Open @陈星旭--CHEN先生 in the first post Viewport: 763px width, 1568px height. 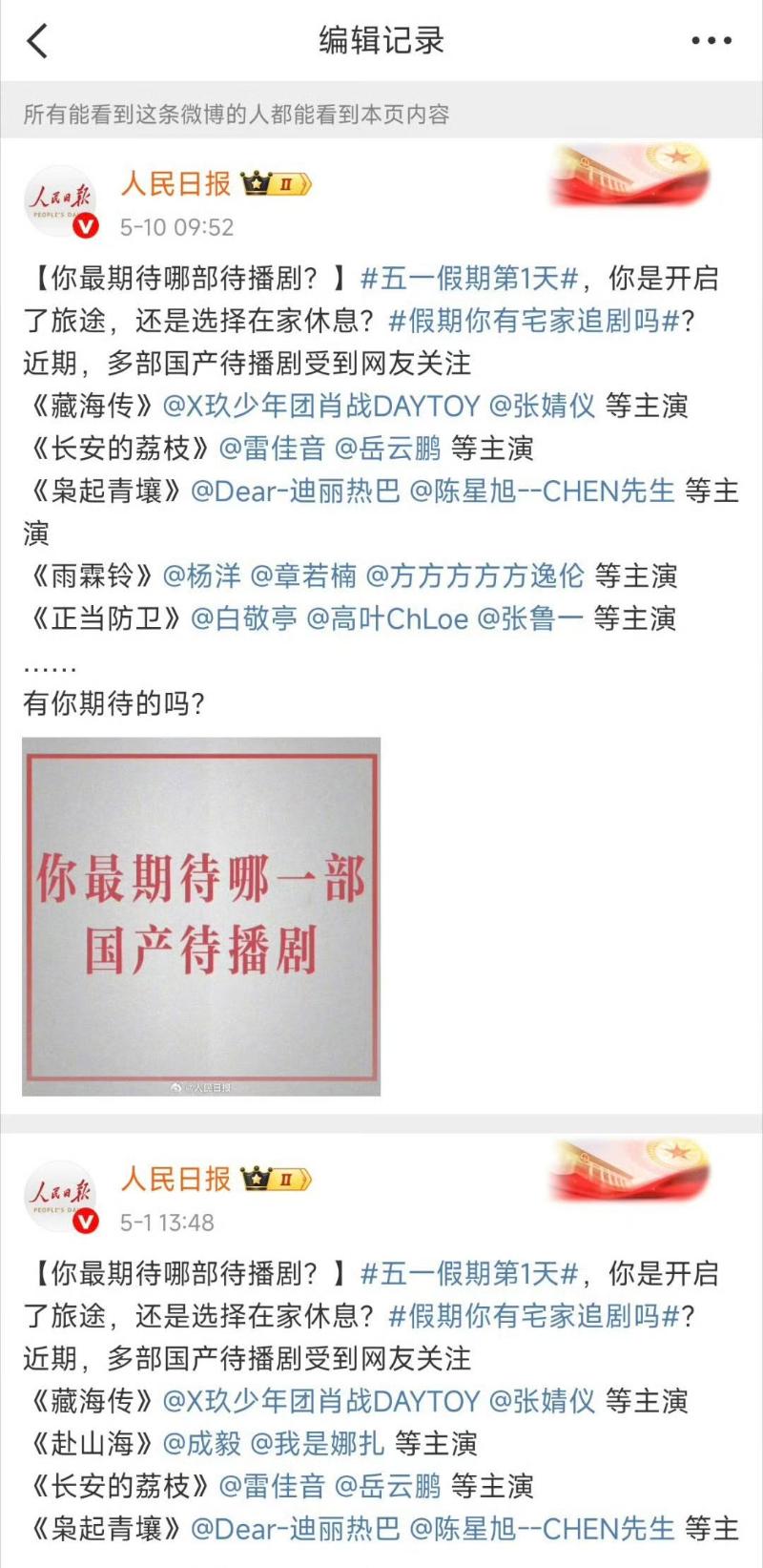coord(542,491)
